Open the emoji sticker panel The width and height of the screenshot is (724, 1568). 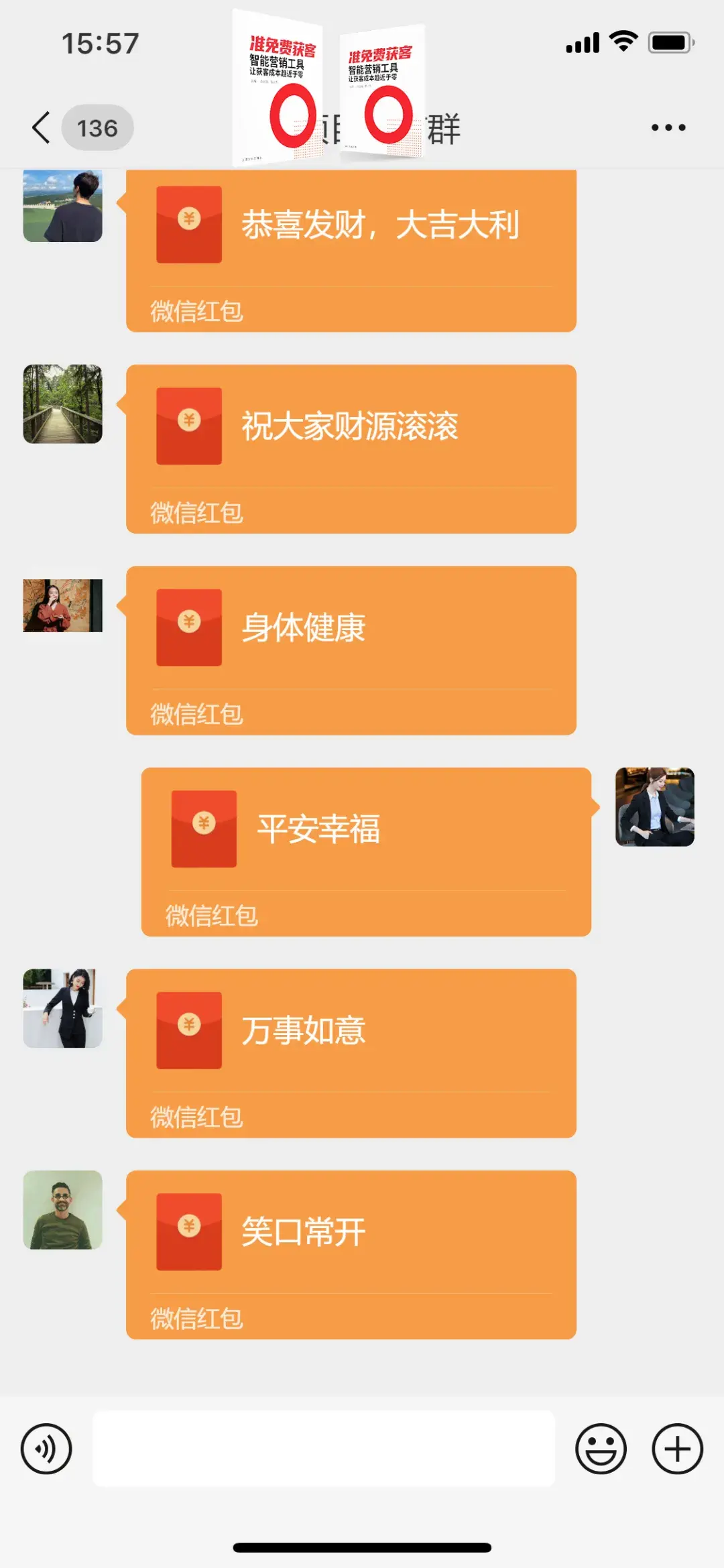click(601, 1449)
